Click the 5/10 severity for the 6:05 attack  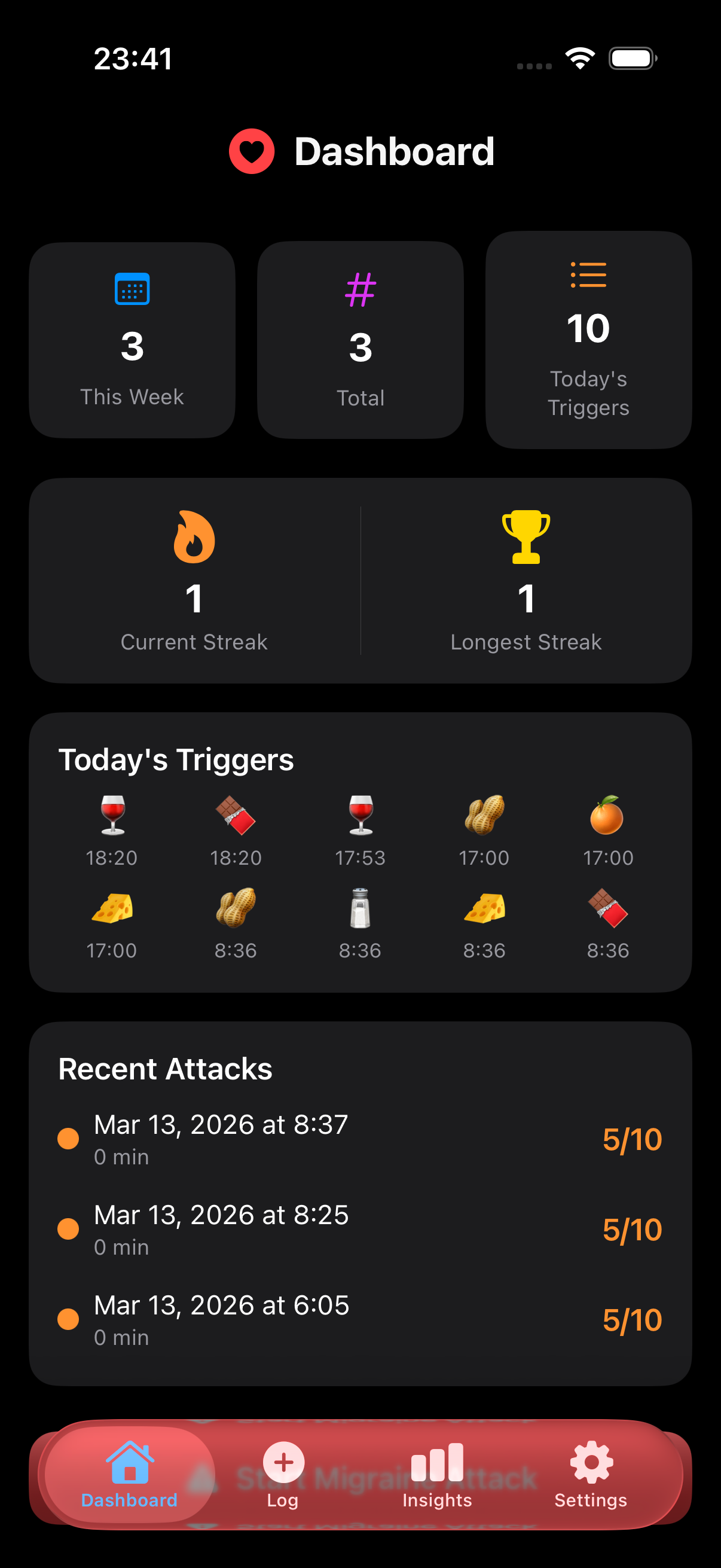point(632,1320)
